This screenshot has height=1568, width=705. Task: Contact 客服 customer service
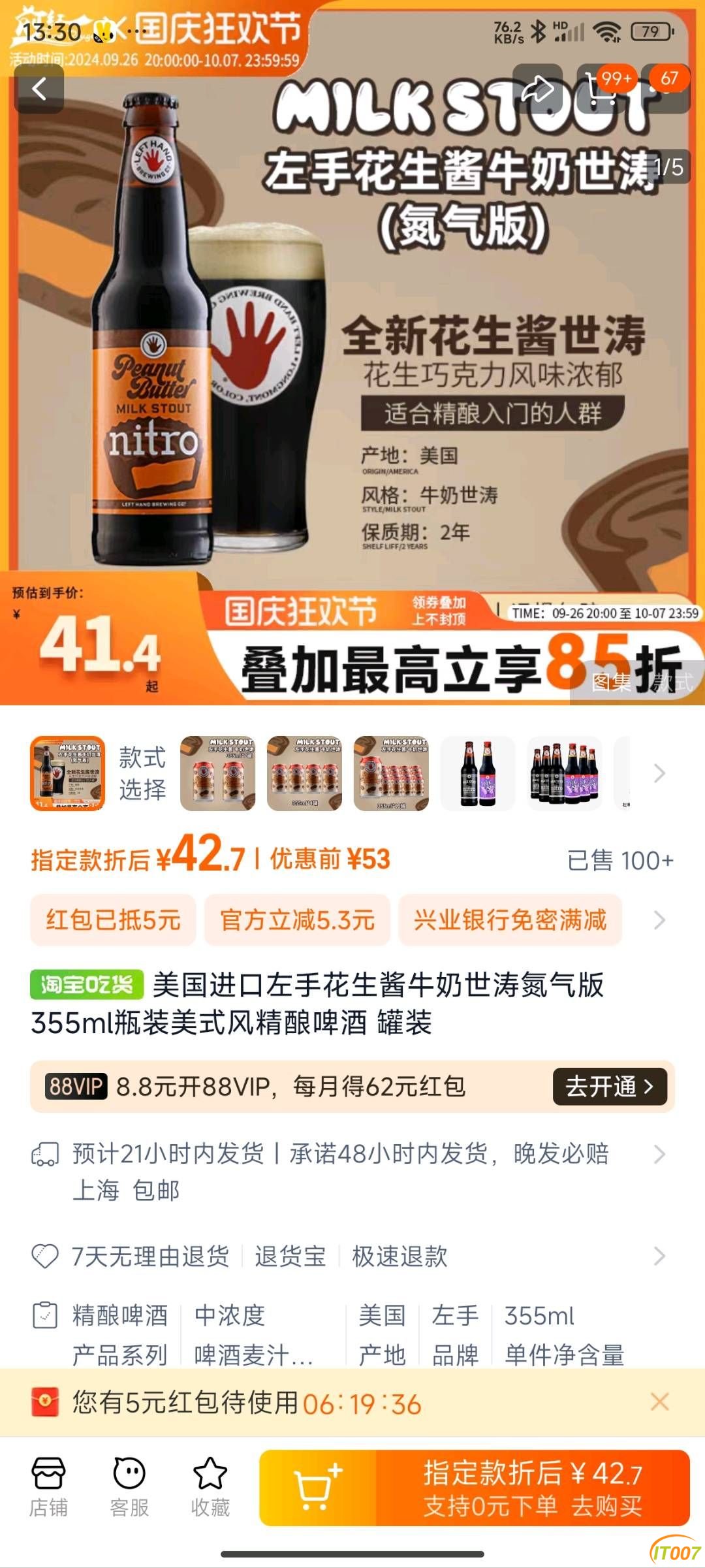129,1487
